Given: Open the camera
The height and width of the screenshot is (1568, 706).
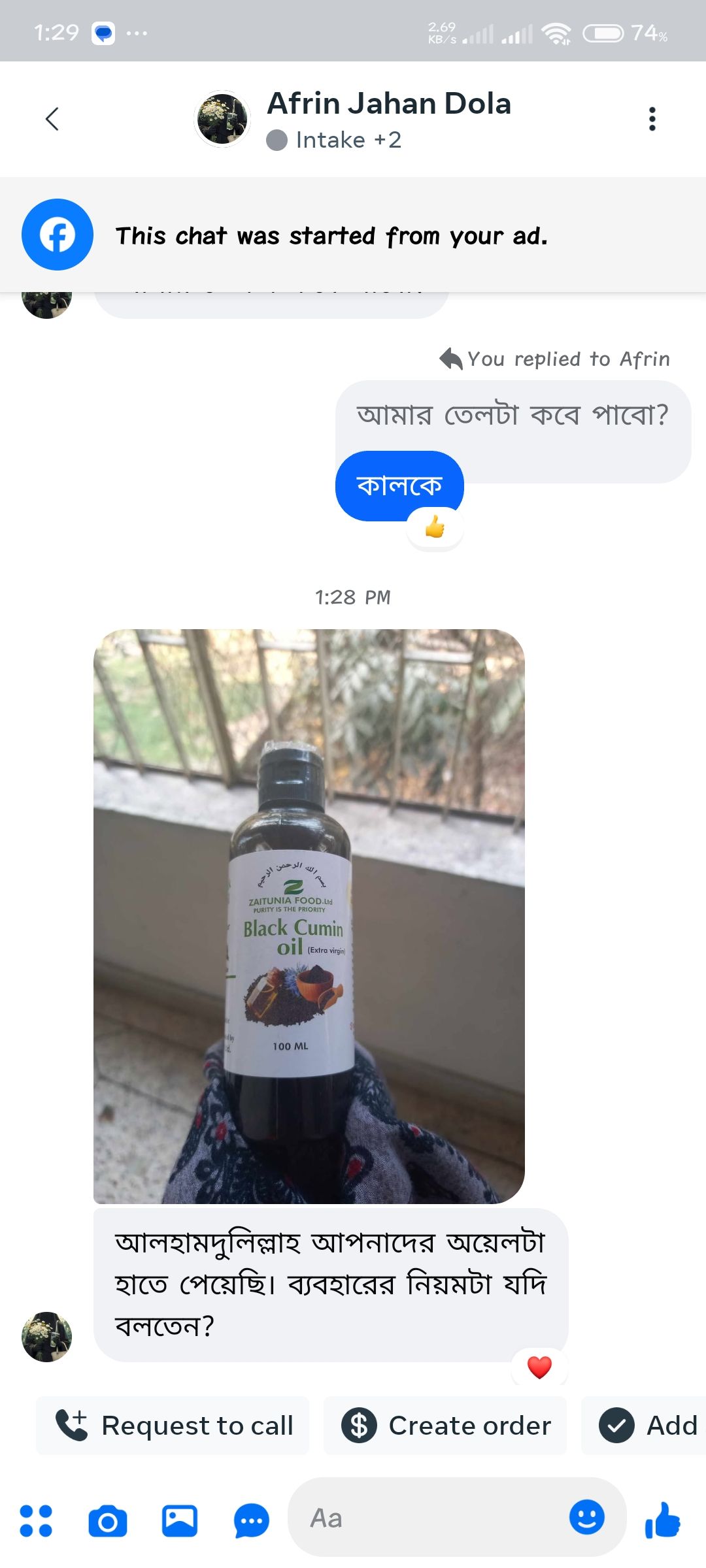Looking at the screenshot, I should tap(108, 1520).
